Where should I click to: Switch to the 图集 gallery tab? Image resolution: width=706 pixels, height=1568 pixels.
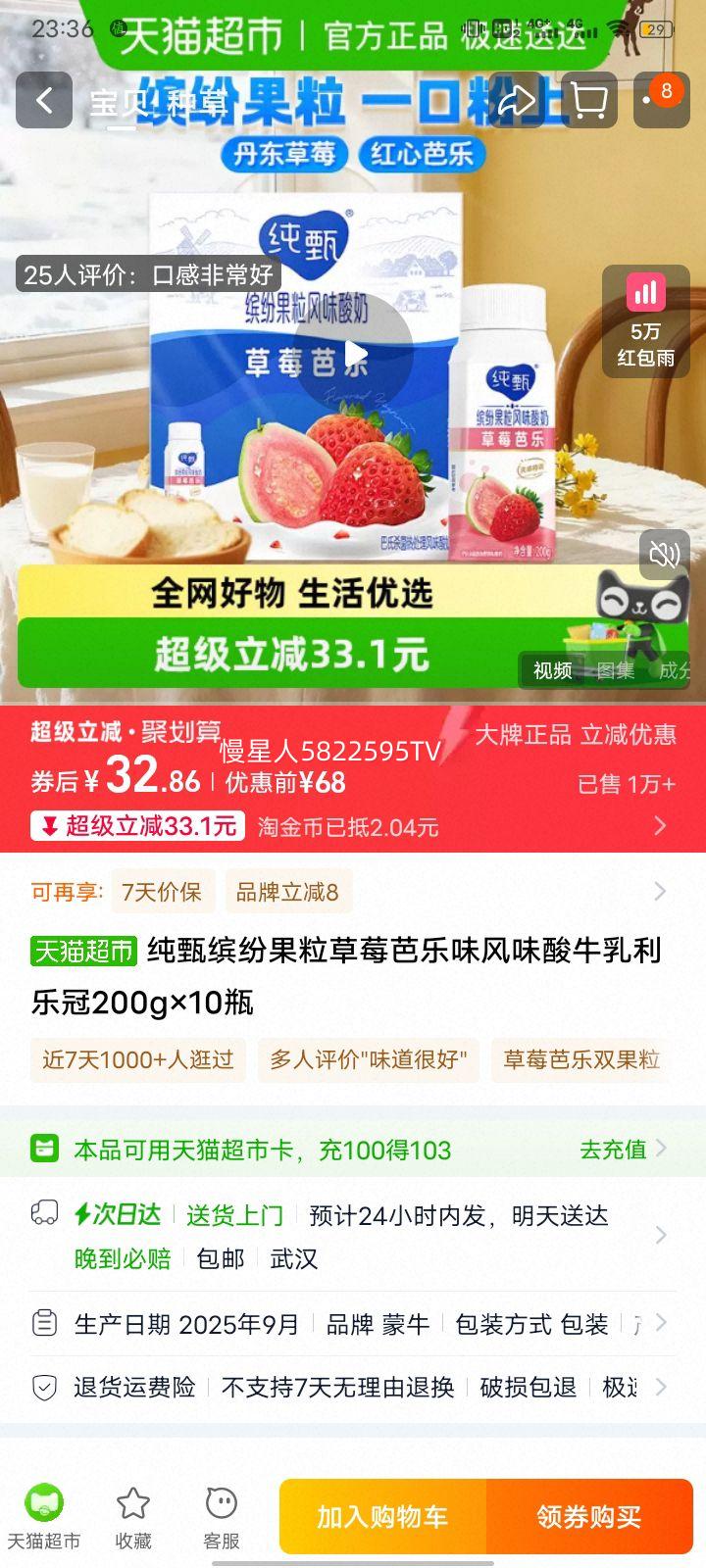(615, 670)
